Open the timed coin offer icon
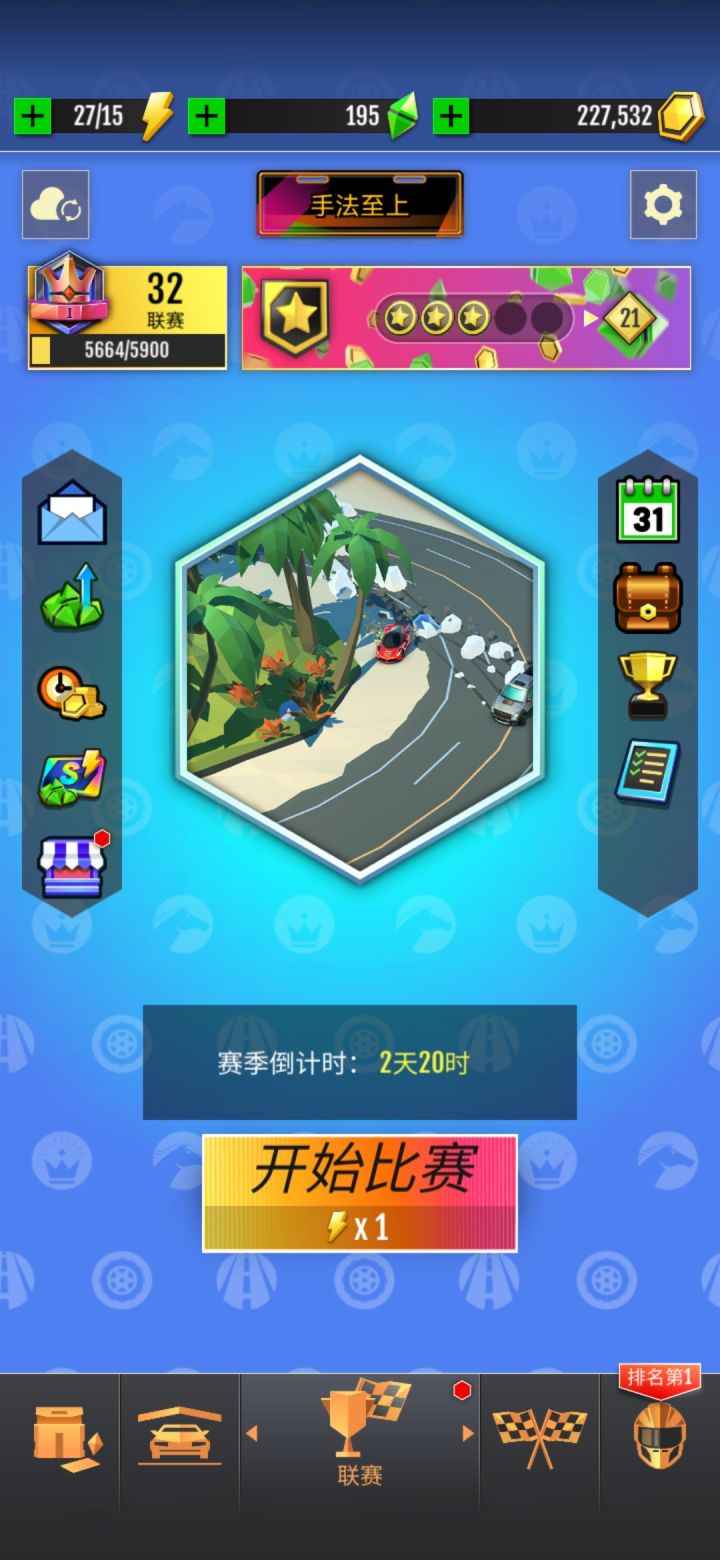The height and width of the screenshot is (1560, 720). [70, 686]
